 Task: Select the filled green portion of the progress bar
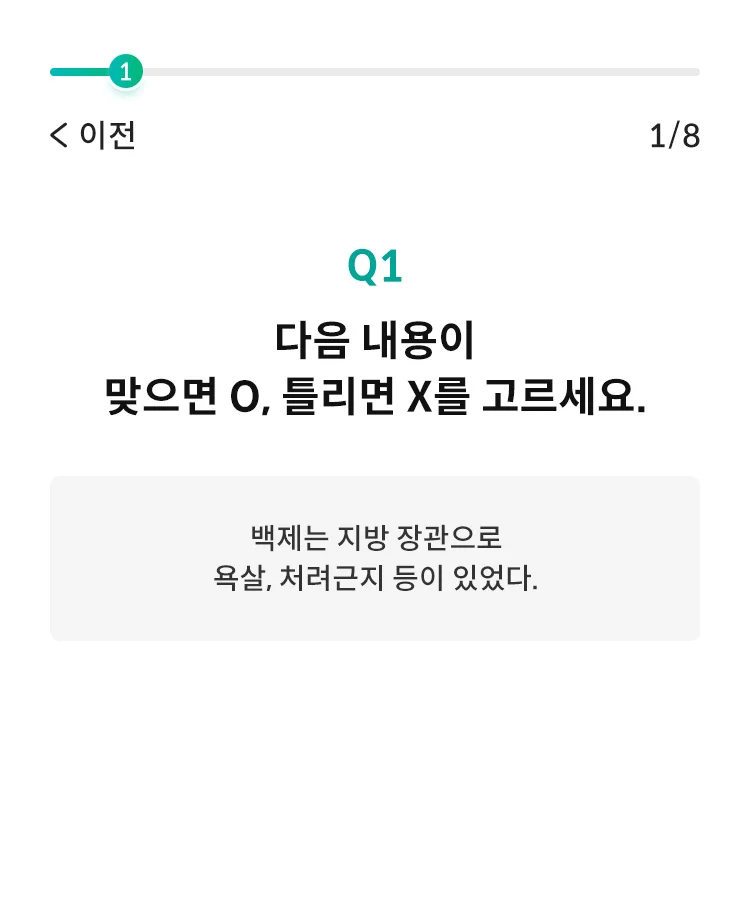point(80,70)
